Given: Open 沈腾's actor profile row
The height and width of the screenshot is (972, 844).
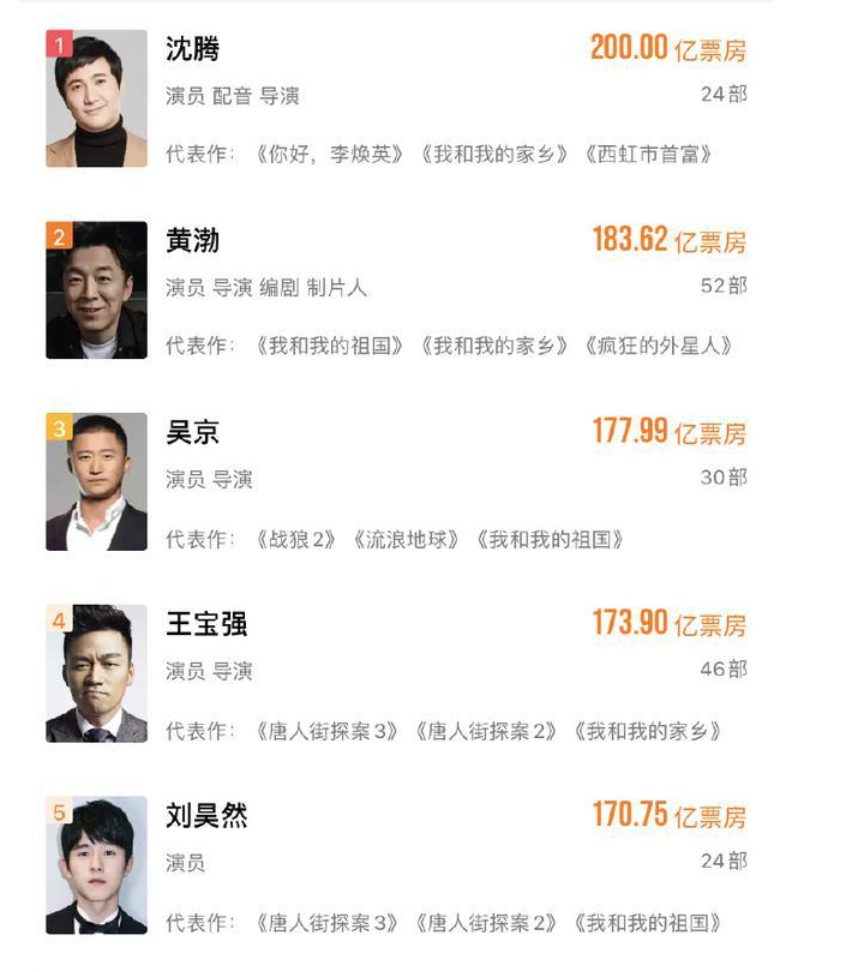Looking at the screenshot, I should tap(397, 98).
